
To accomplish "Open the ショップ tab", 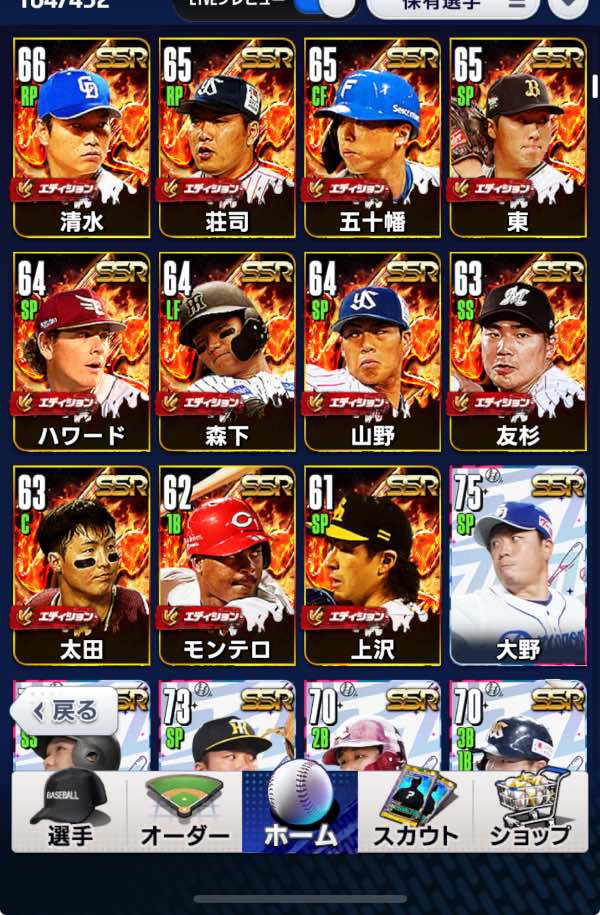I will [530, 811].
